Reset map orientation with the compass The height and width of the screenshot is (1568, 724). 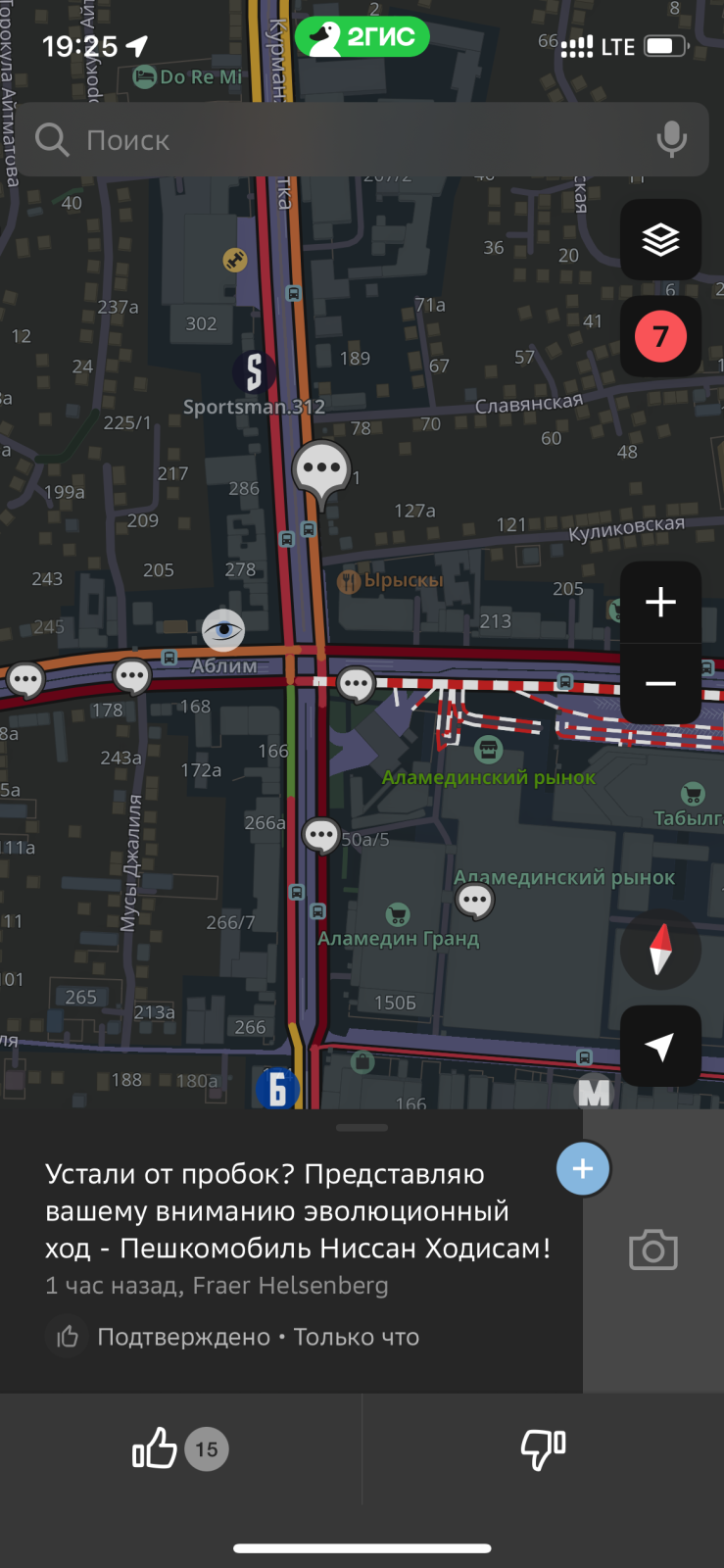tap(660, 949)
